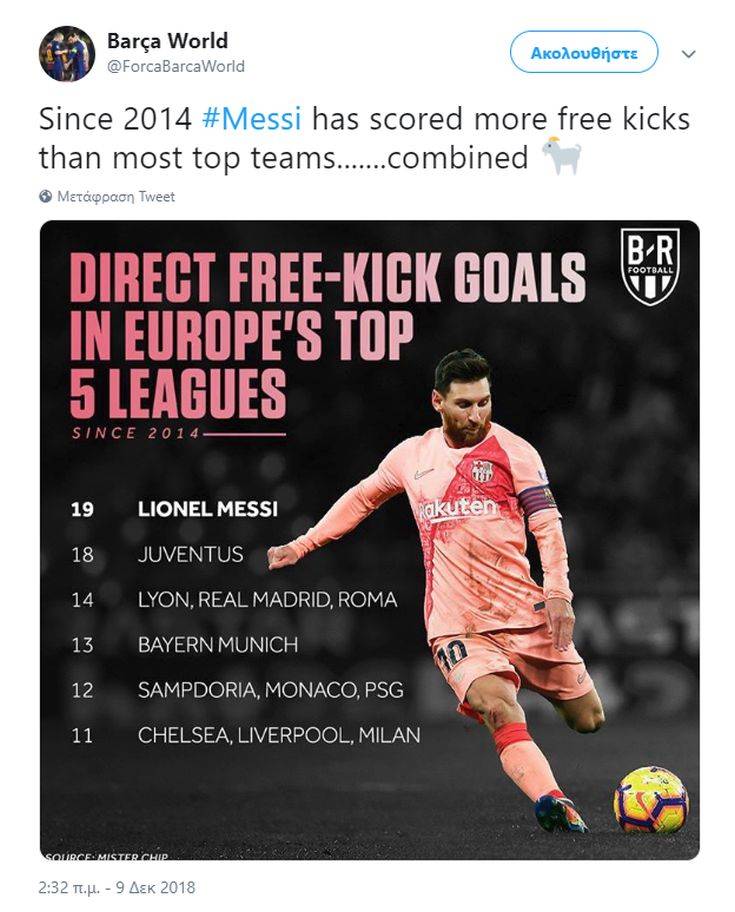Tap the Barça World account name
735x912 pixels.
pos(167,41)
